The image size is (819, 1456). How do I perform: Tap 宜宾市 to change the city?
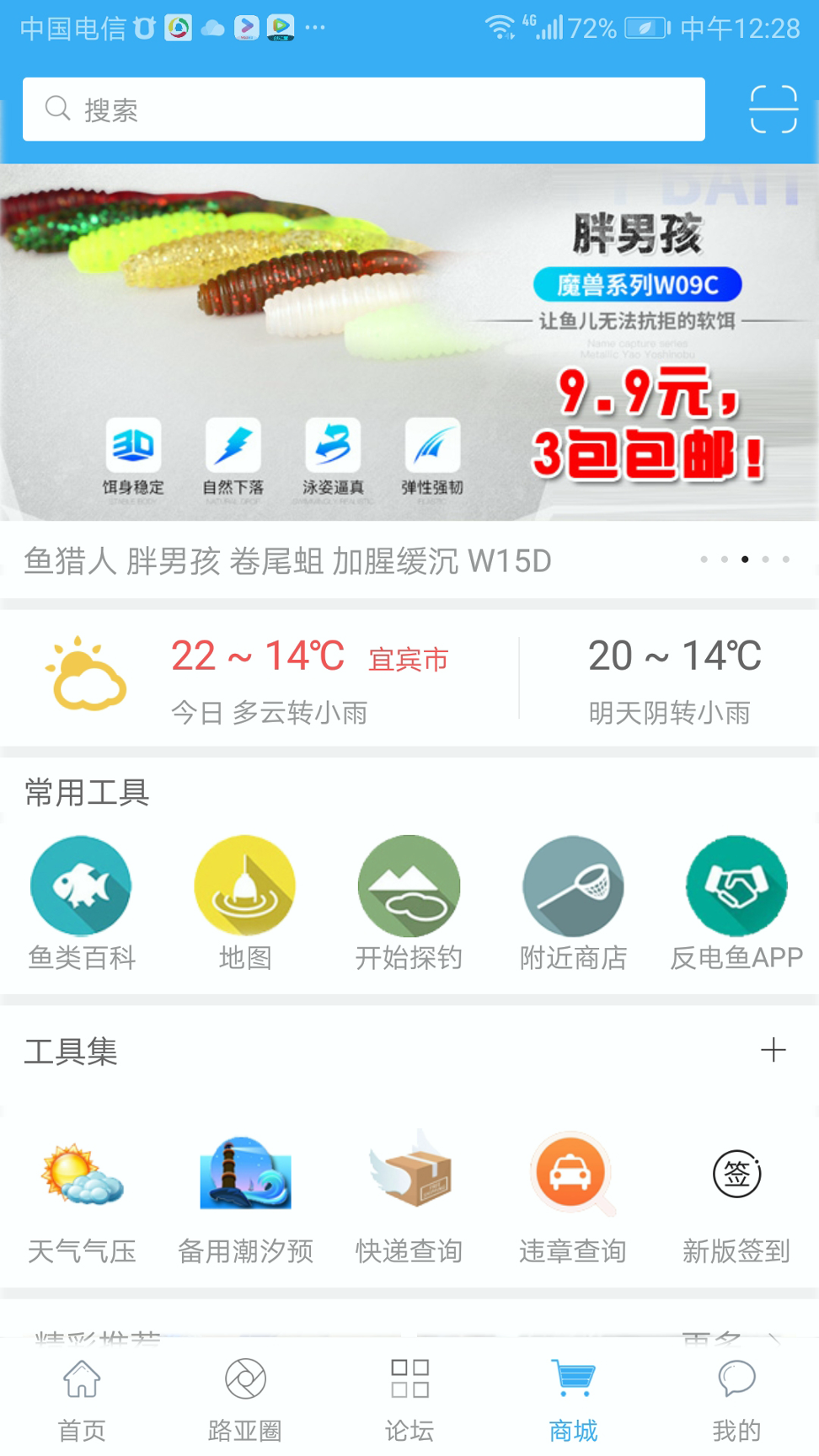click(407, 659)
